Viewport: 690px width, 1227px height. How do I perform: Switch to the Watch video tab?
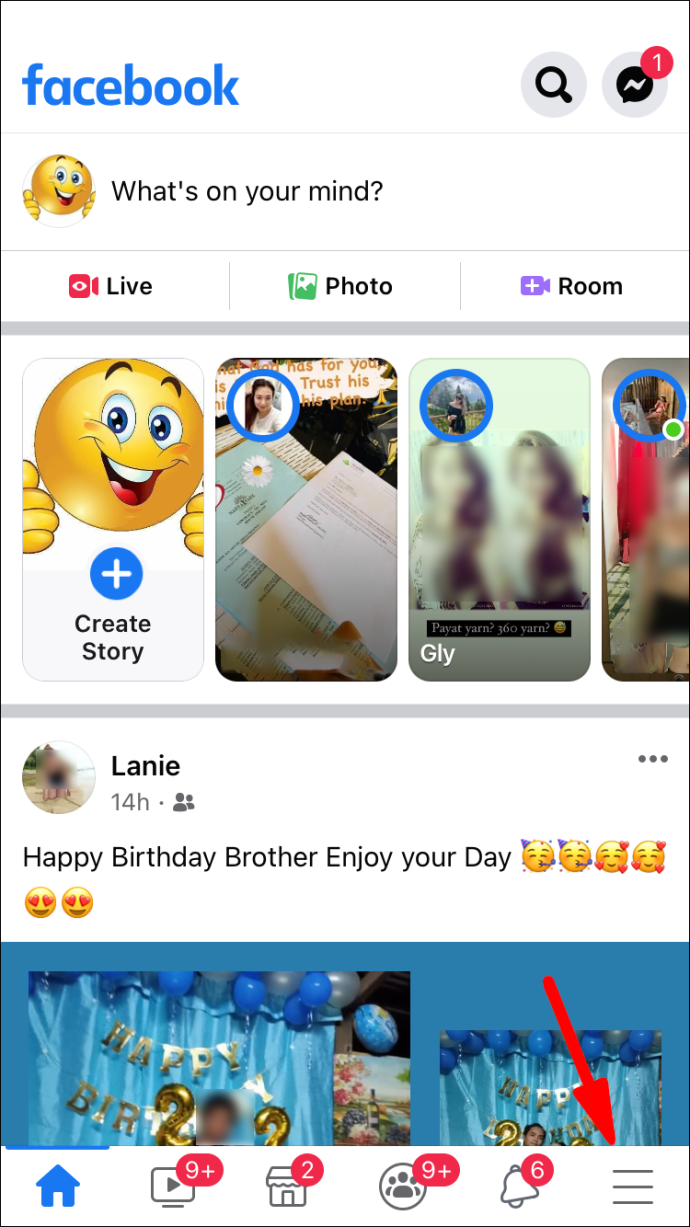173,1187
